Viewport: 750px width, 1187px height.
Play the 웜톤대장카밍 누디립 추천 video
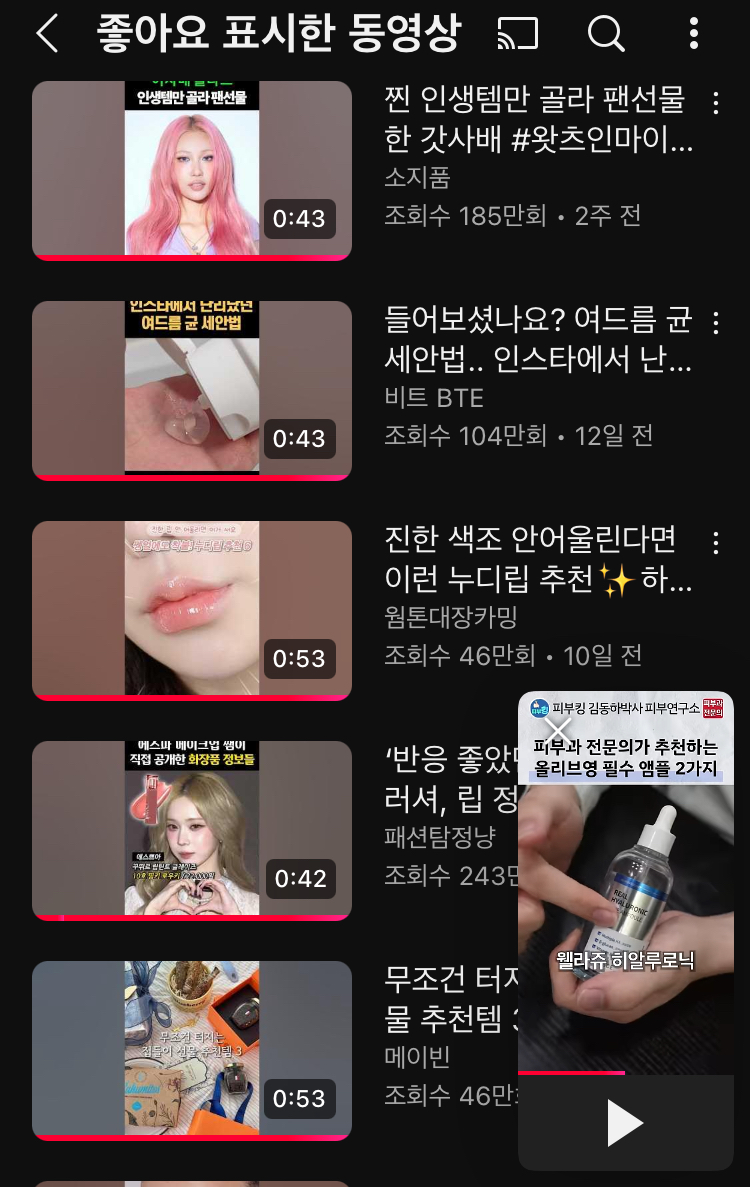click(192, 610)
